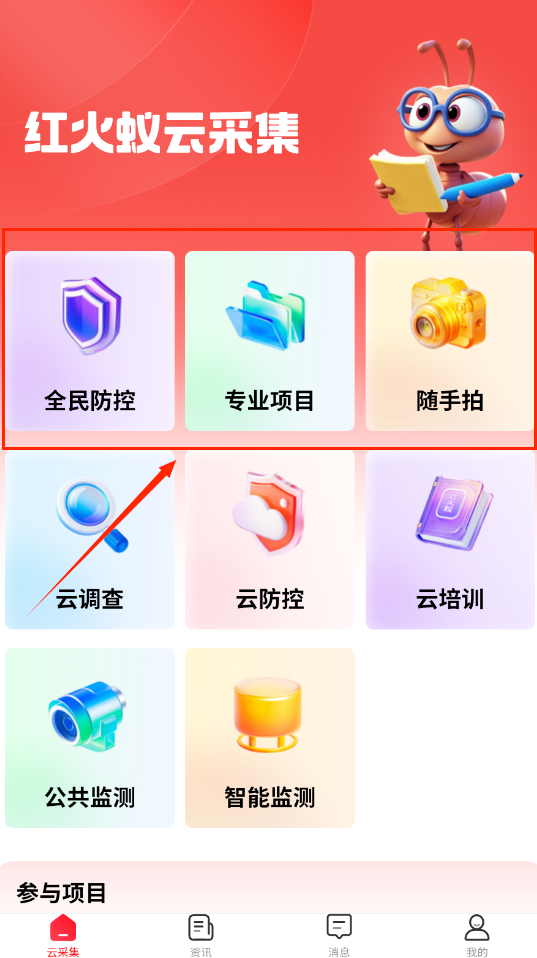This screenshot has width=537, height=958.
Task: Open the 专业项目 folder tile
Action: click(x=269, y=341)
